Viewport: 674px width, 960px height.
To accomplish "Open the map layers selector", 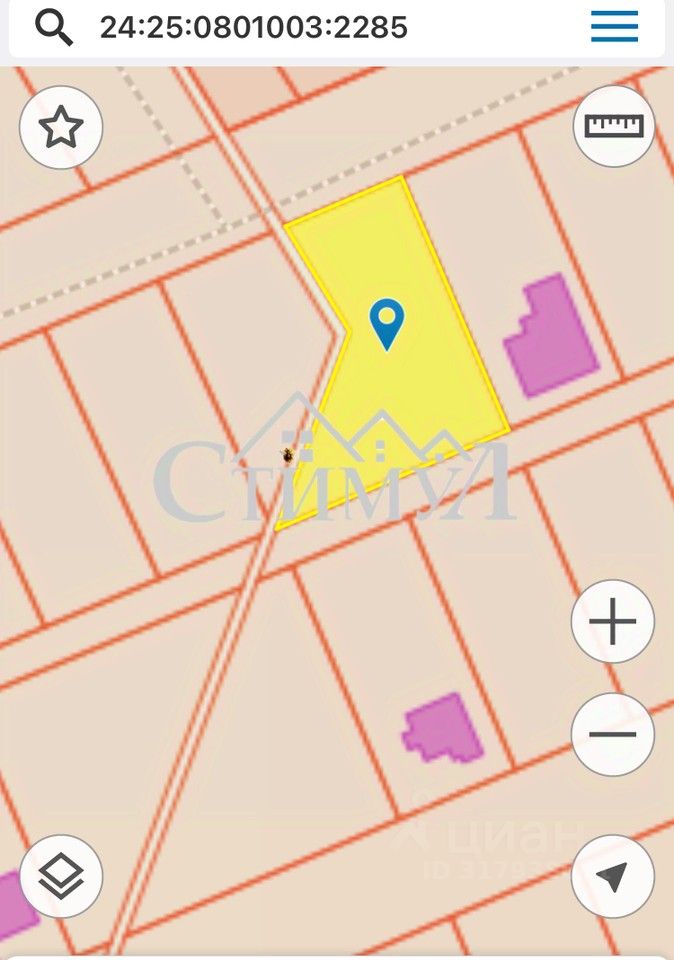I will click(x=61, y=876).
